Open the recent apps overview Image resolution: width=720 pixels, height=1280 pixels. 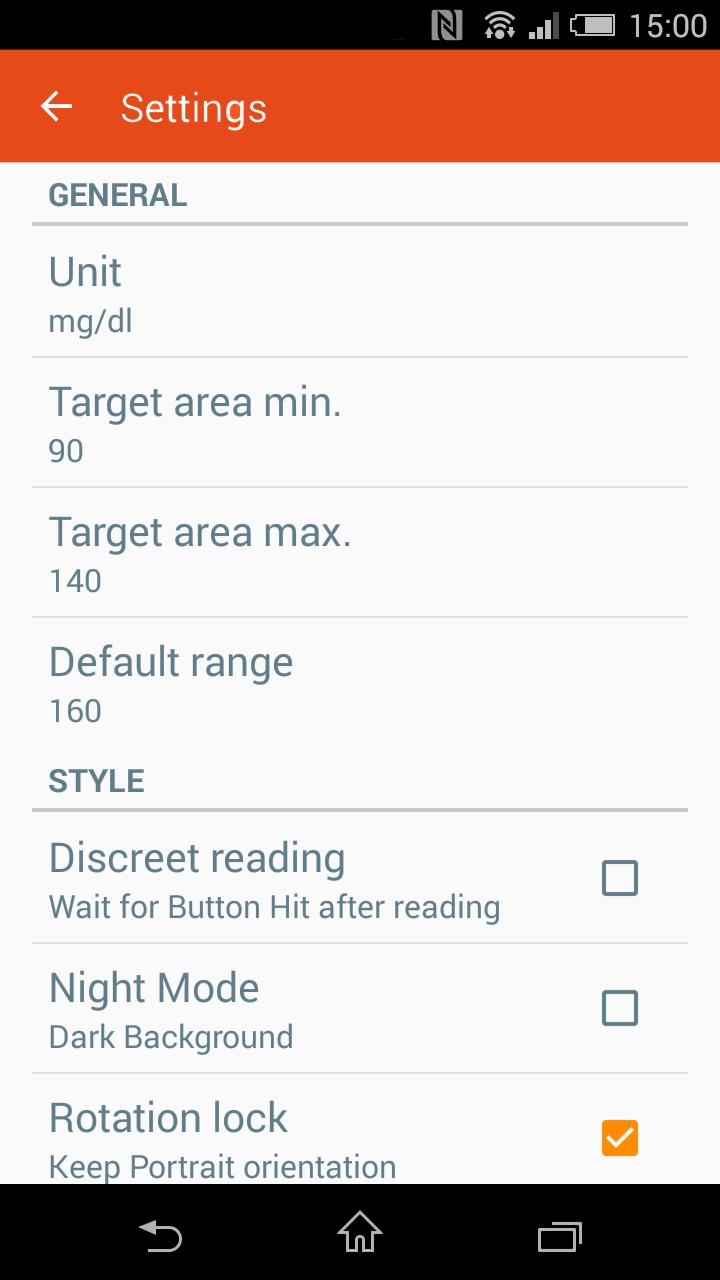point(559,1237)
